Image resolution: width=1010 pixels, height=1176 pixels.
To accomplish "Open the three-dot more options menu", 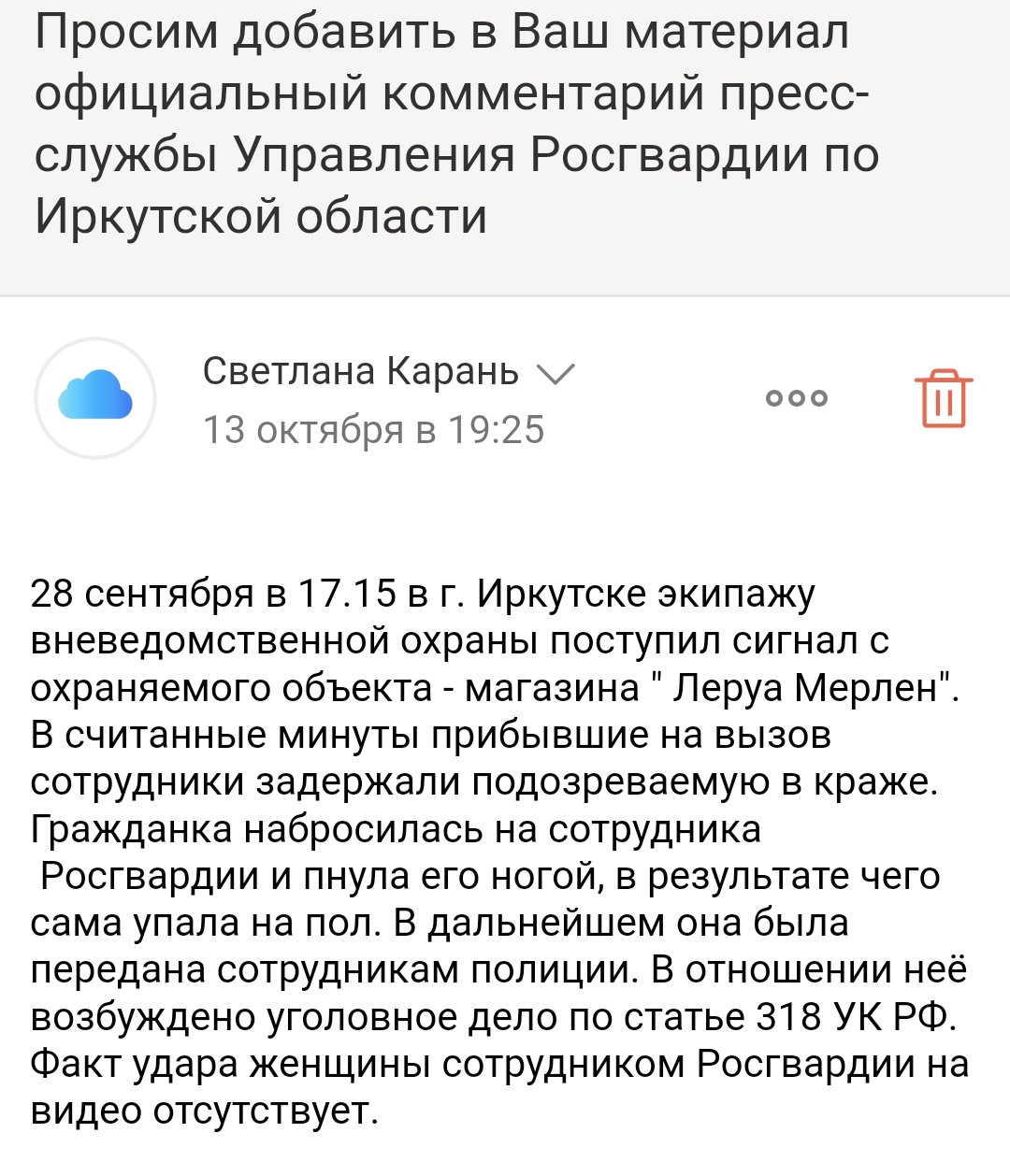I will [x=797, y=398].
